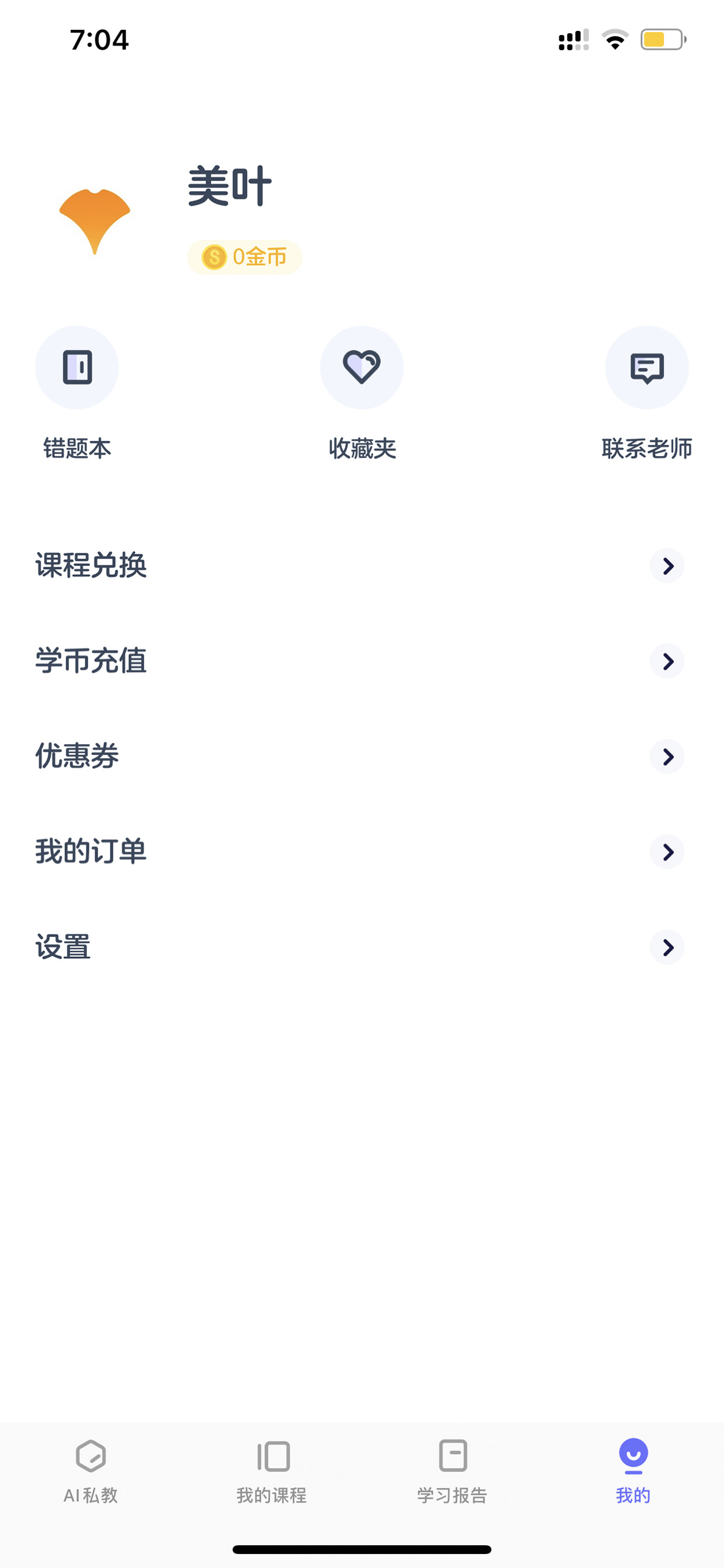Viewport: 724px width, 1568px height.
Task: Tap 联系老师 to contact teacher
Action: point(647,393)
